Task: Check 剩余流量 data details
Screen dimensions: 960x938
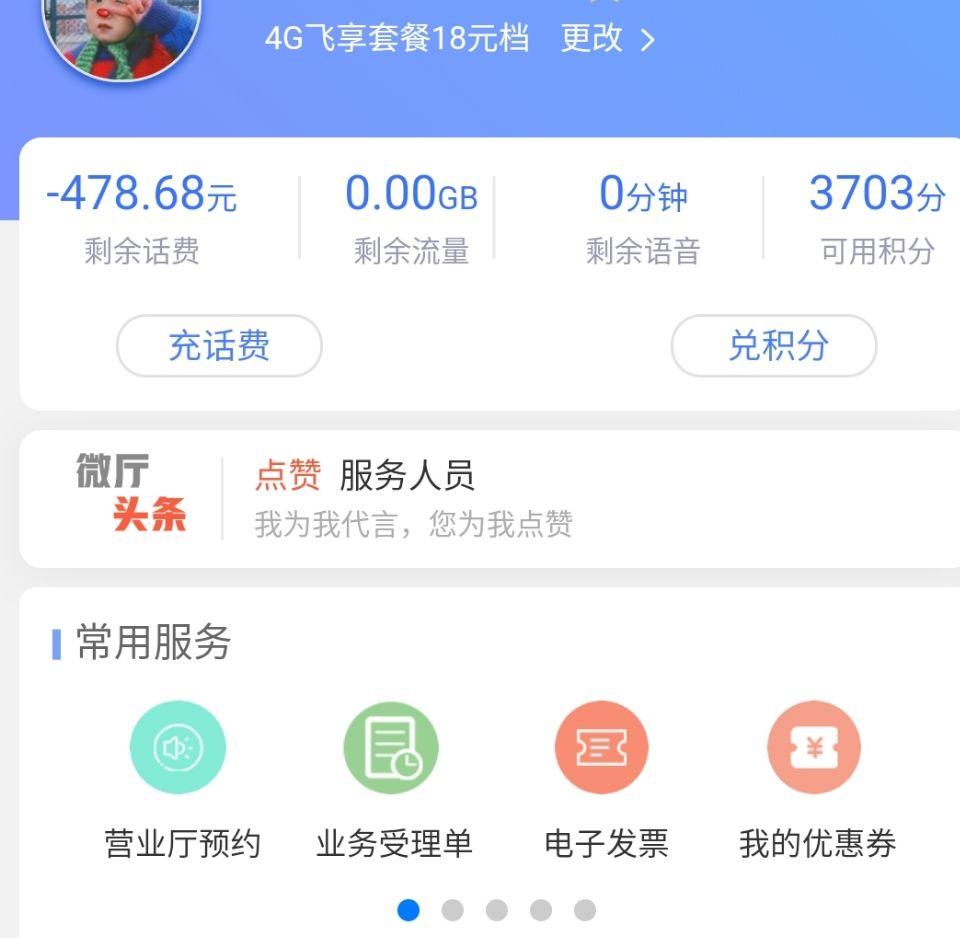Action: 411,218
